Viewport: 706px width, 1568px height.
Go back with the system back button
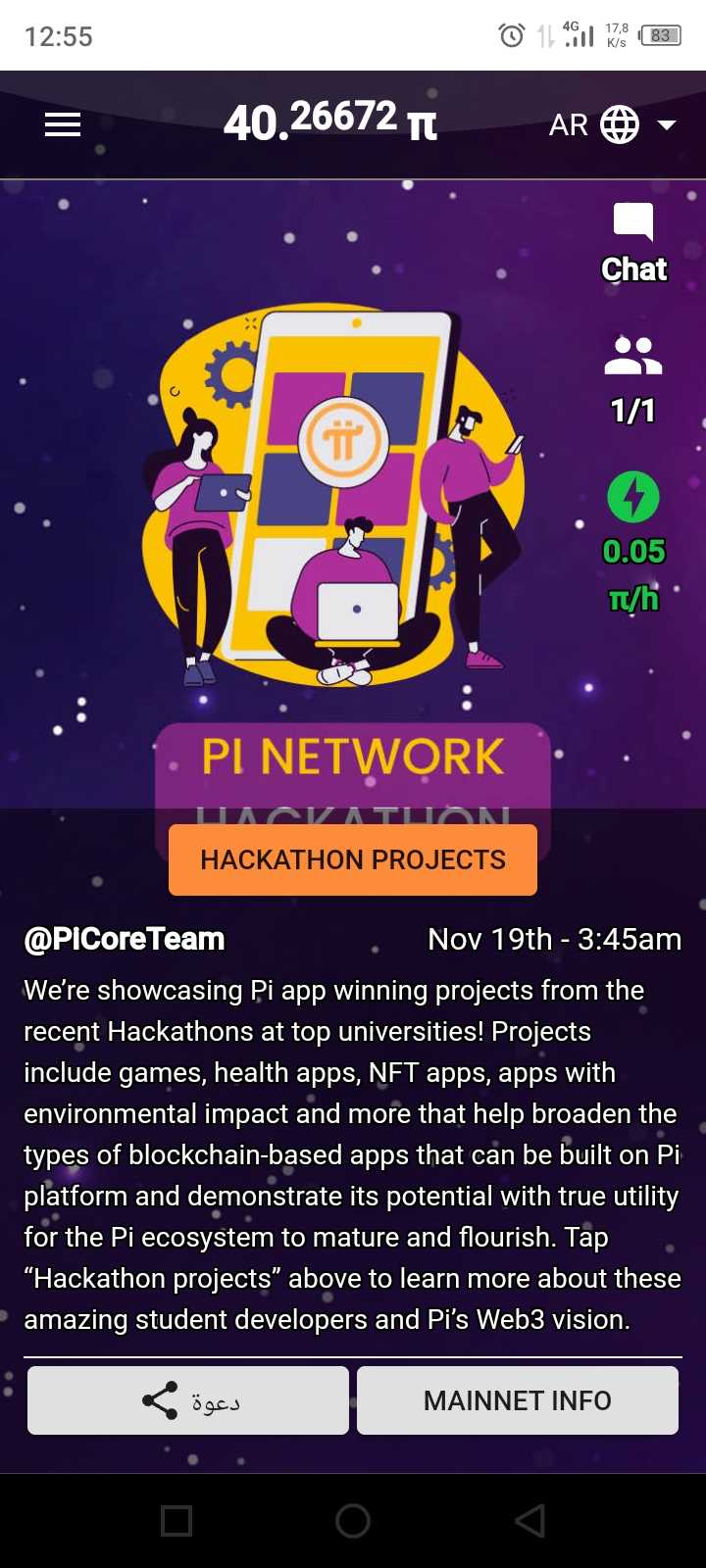529,1521
